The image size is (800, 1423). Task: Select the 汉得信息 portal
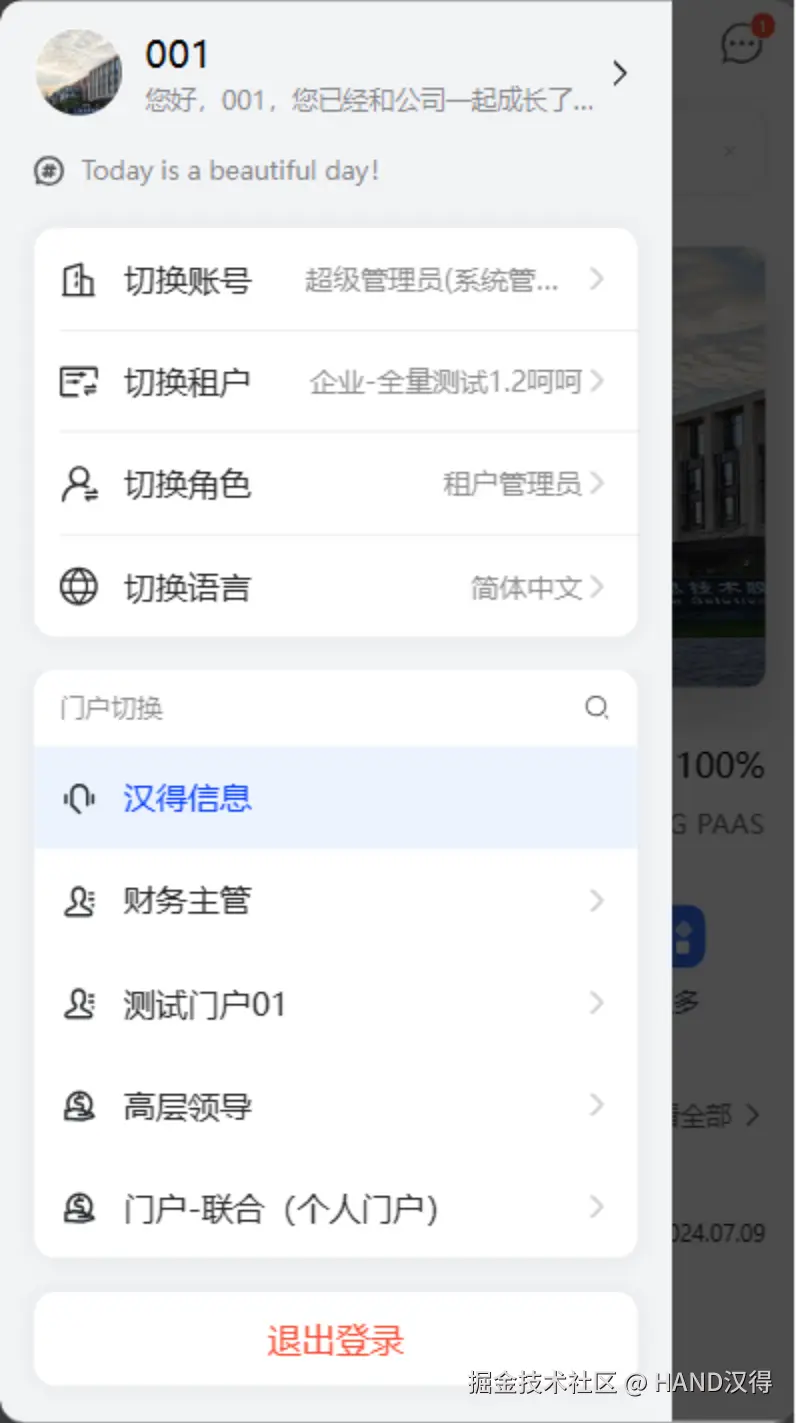pos(335,798)
